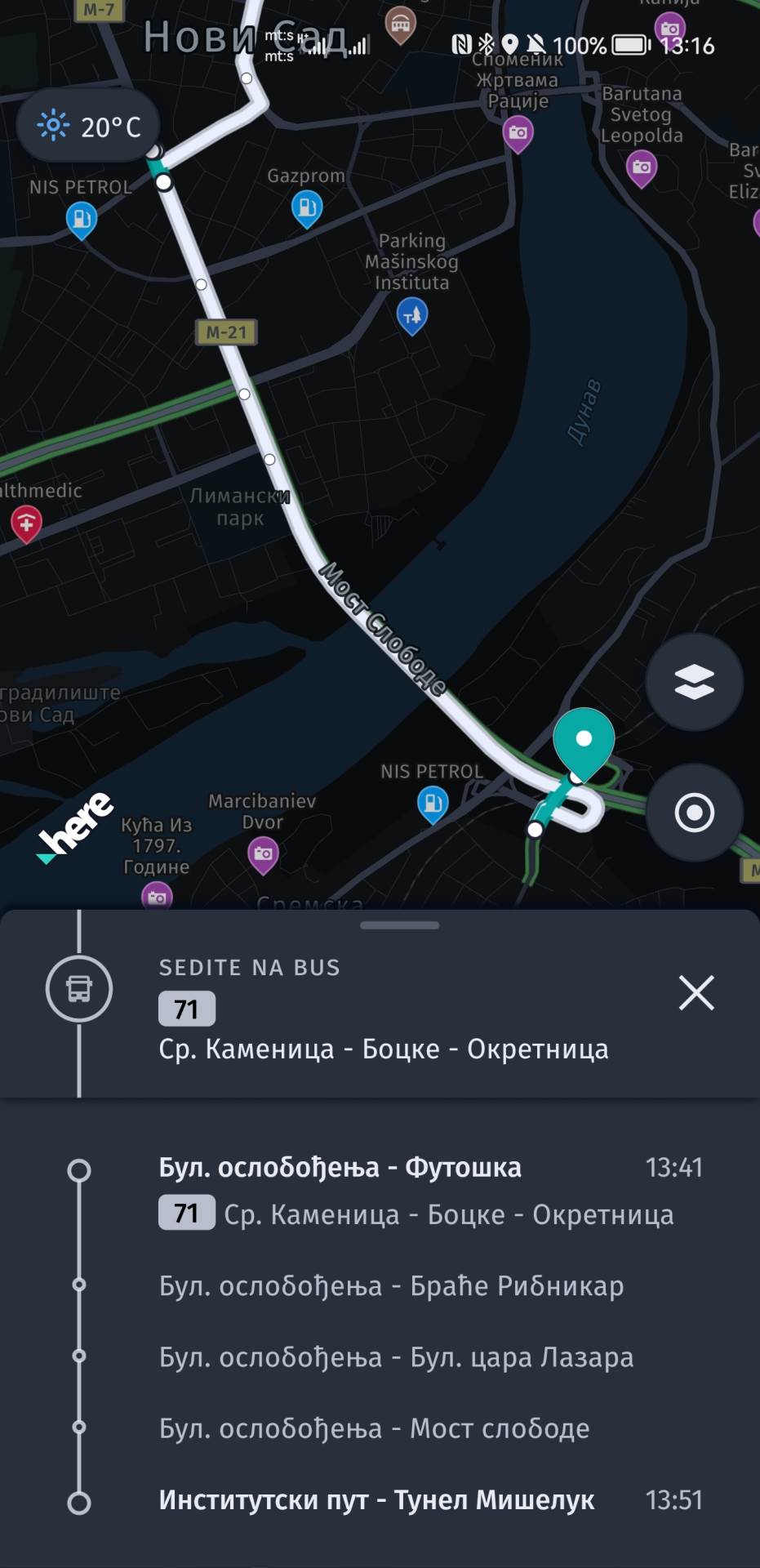The height and width of the screenshot is (1568, 760).
Task: Select the Бул. ослобођења - Футошка stop
Action: click(340, 1168)
